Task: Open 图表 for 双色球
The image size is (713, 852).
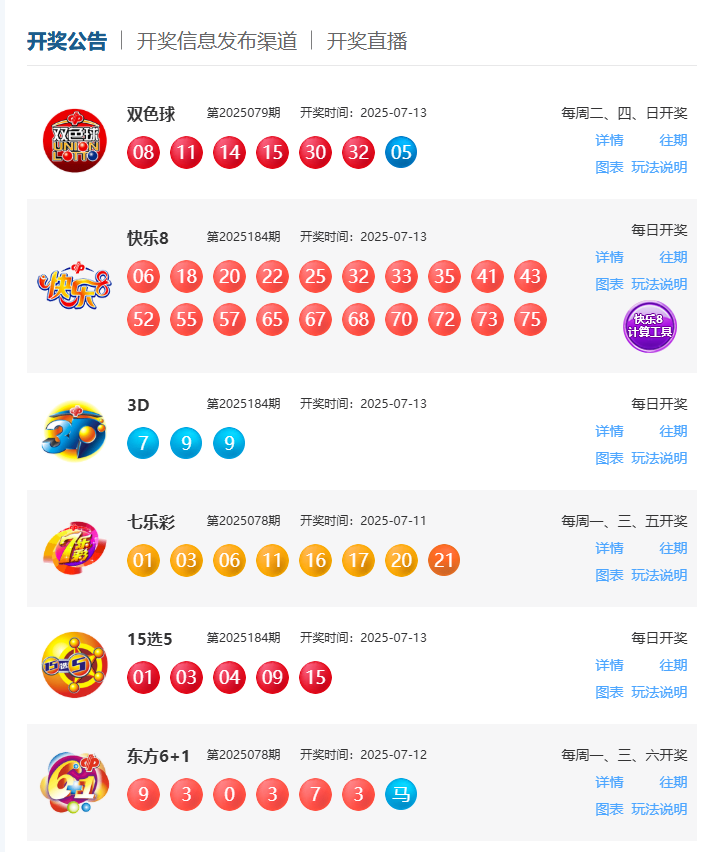Action: point(609,167)
